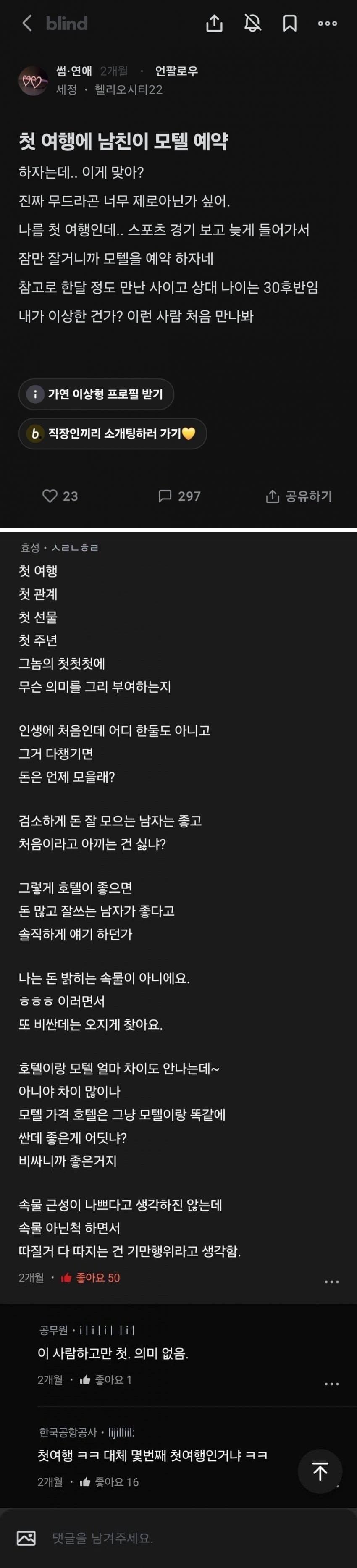
Task: Toggle the post notification bell
Action: point(252,23)
